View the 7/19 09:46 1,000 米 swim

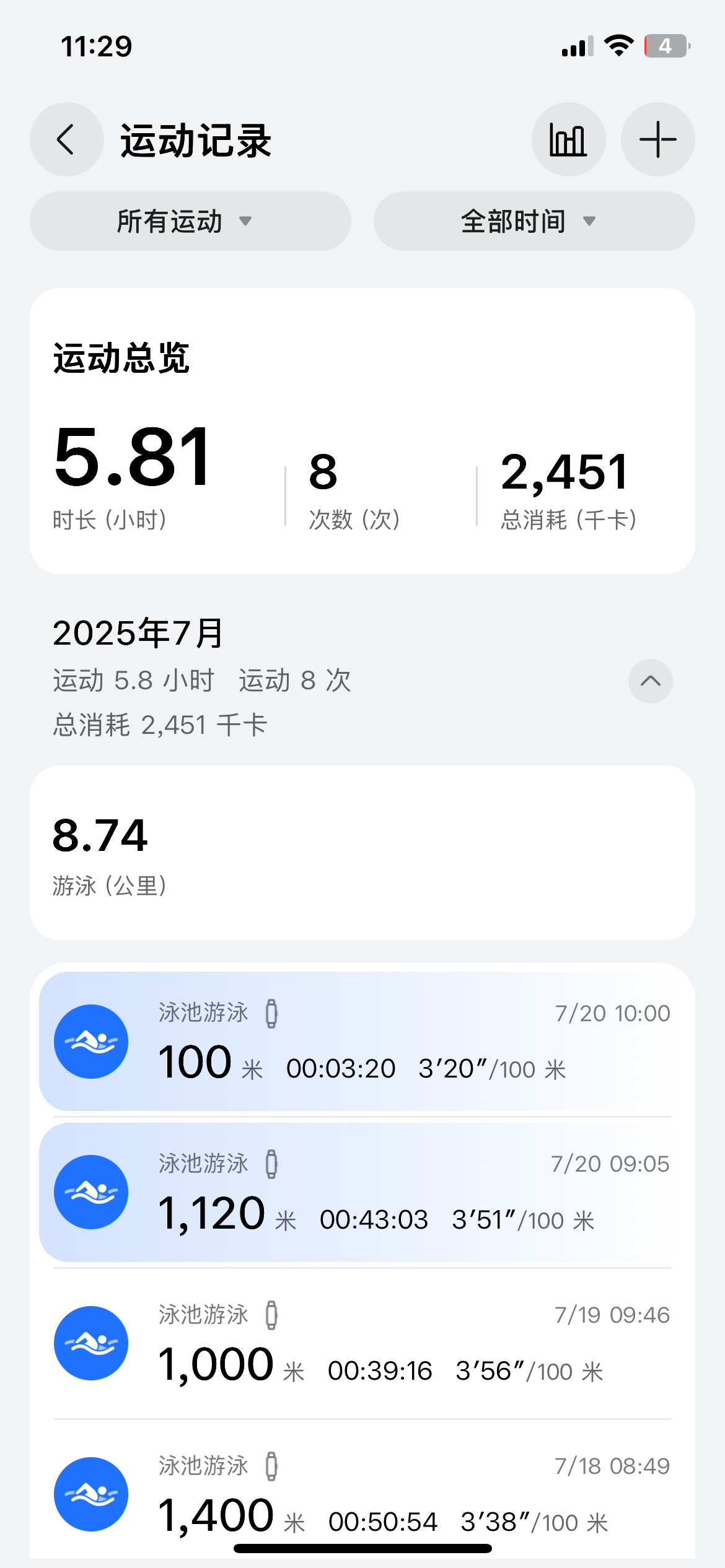point(362,1343)
